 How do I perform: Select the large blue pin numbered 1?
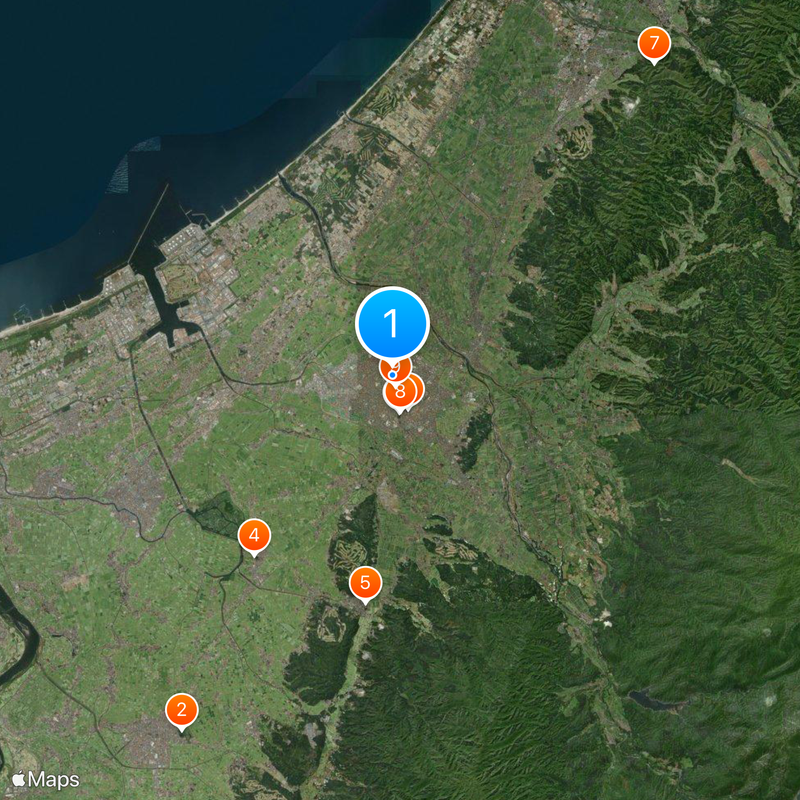click(x=393, y=324)
